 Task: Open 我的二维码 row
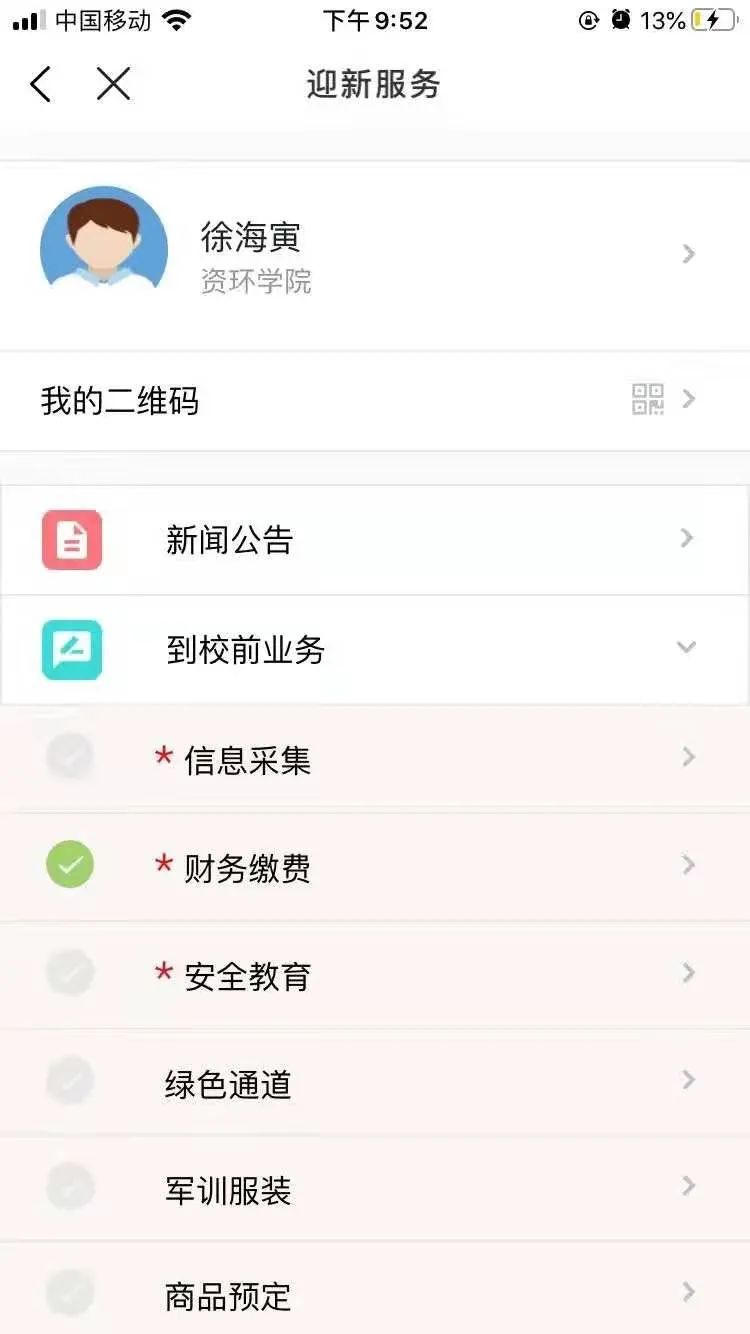tap(375, 401)
